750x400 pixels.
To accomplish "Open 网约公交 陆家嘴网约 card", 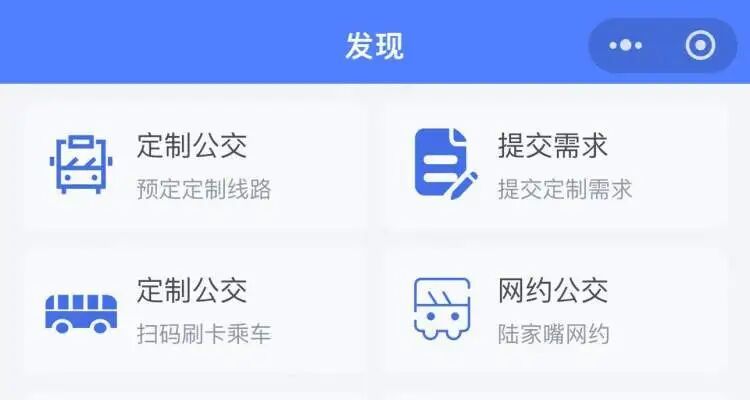I will coord(553,310).
